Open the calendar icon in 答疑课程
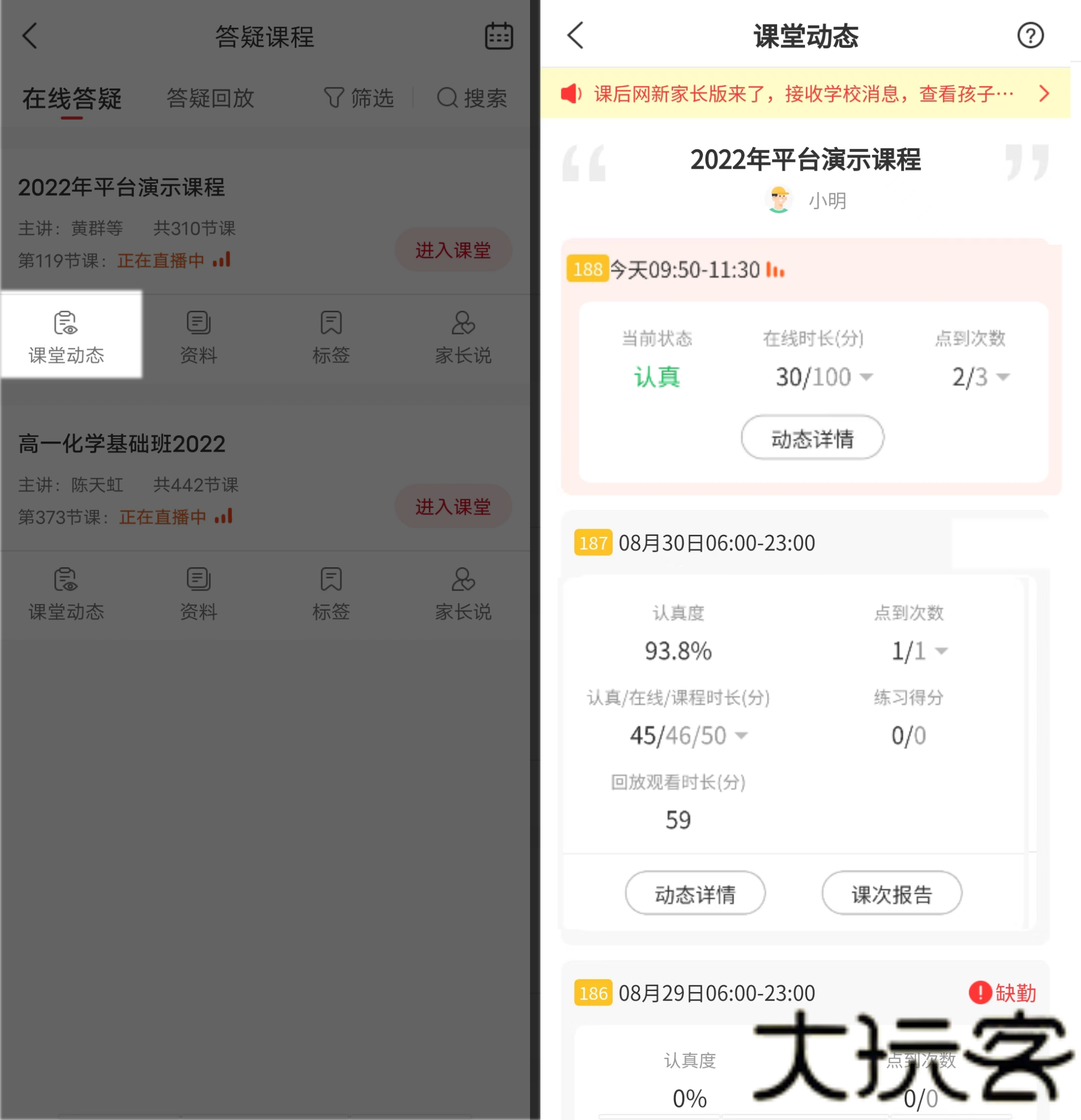 click(x=499, y=36)
